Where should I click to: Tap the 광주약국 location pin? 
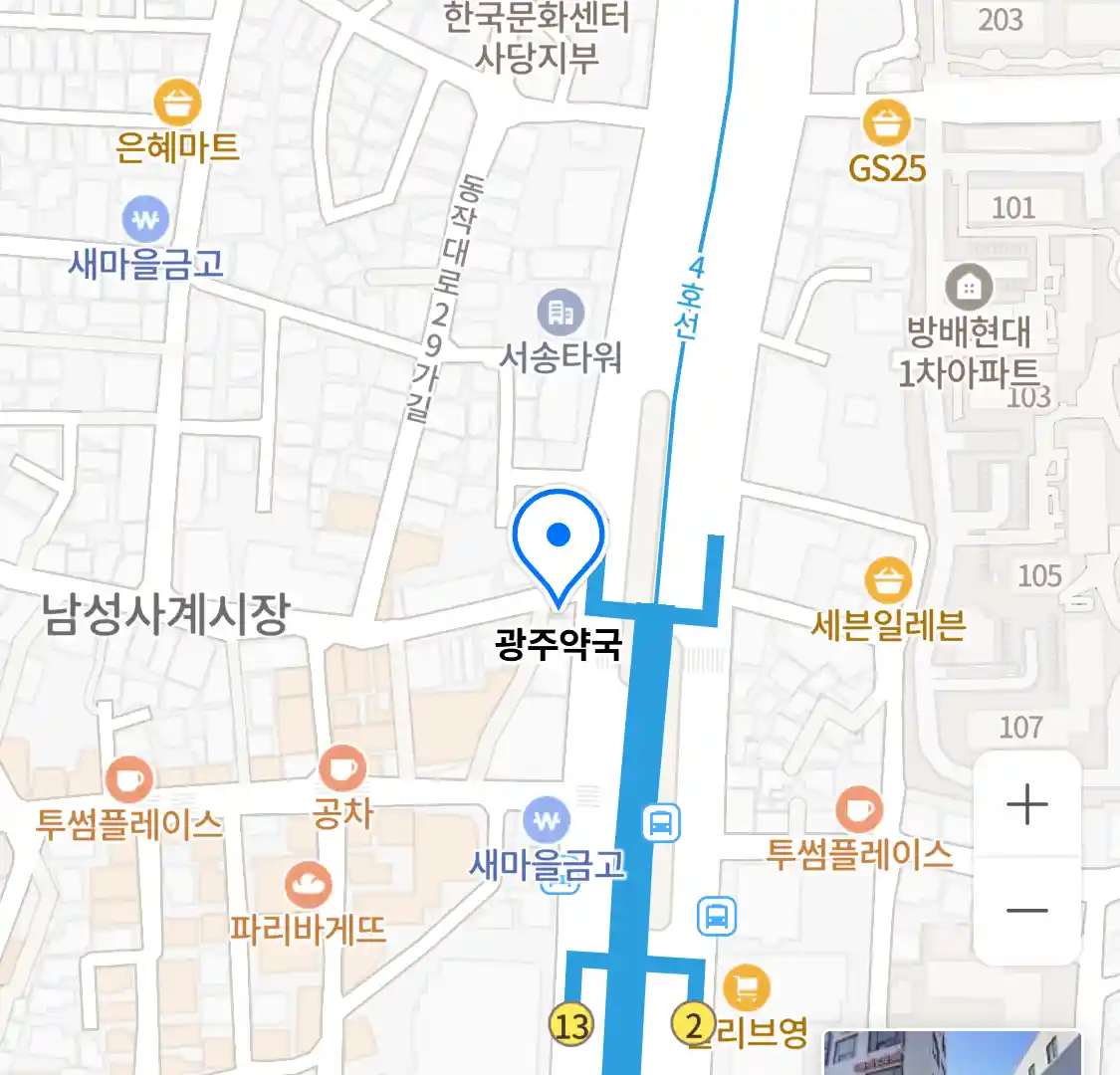pyautogui.click(x=559, y=542)
